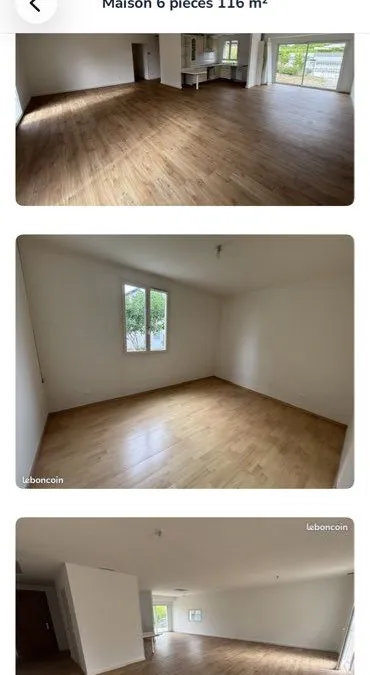Open the bottom photo of the open-plan room
This screenshot has height=675, width=370.
185,596
